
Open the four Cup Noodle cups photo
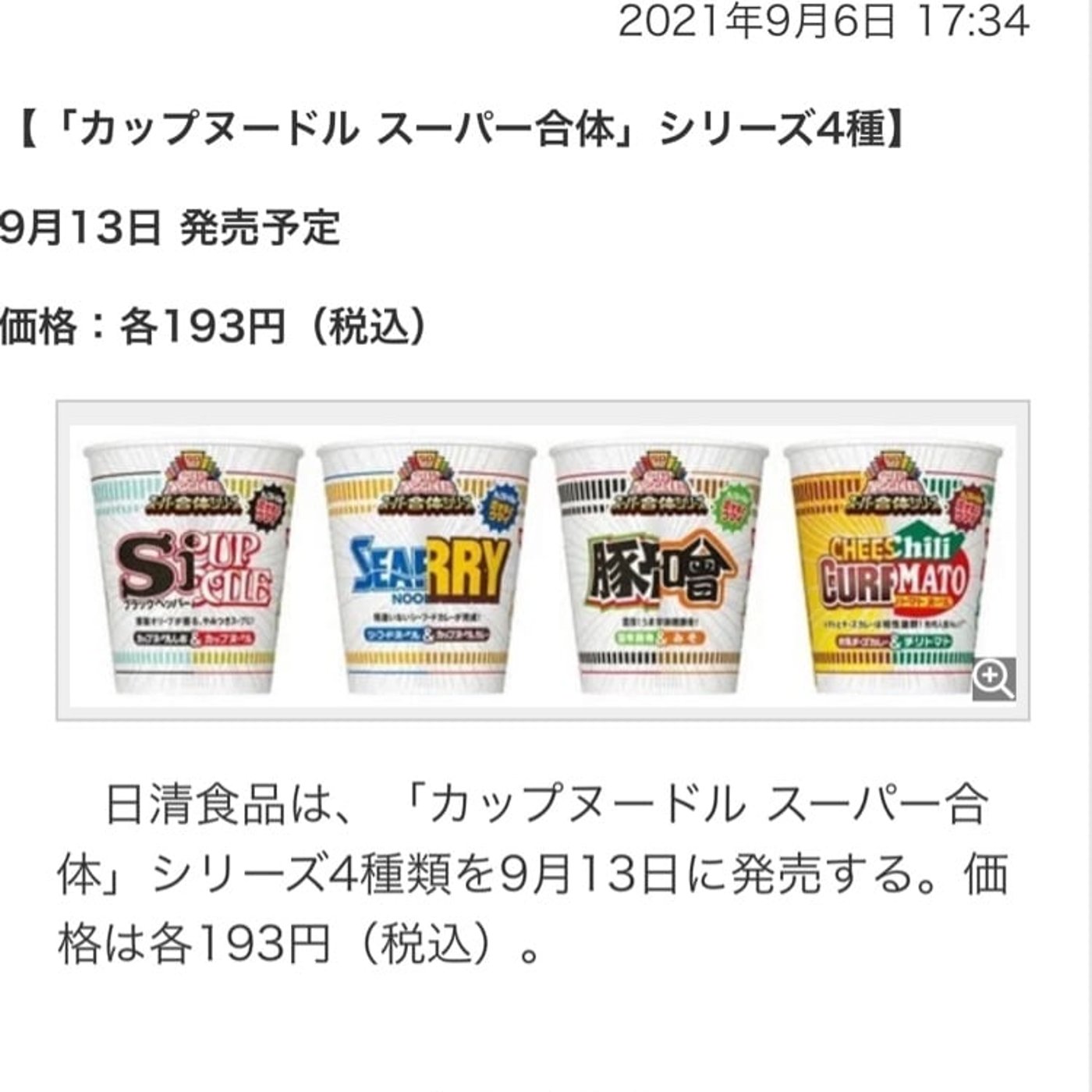click(542, 562)
